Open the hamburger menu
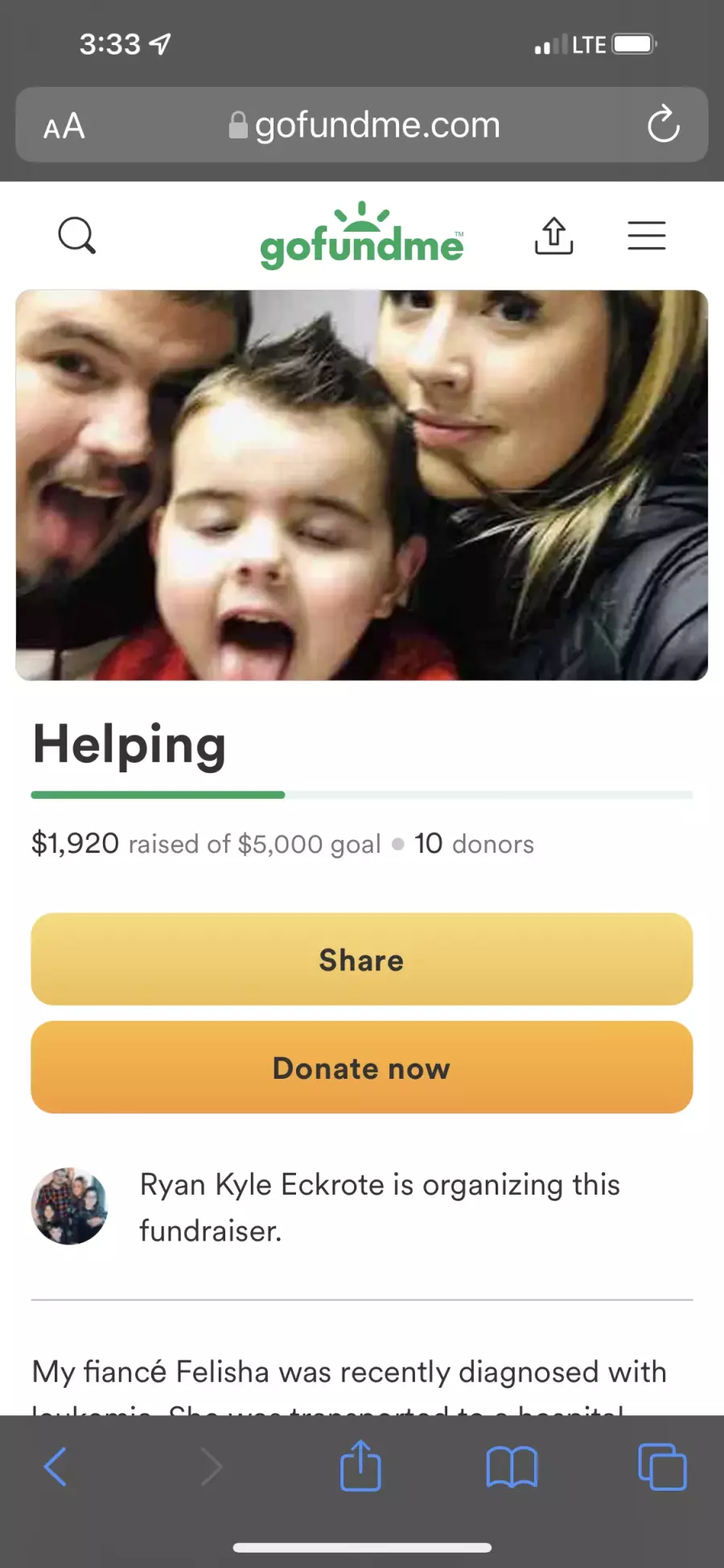724x1568 pixels. coord(646,236)
